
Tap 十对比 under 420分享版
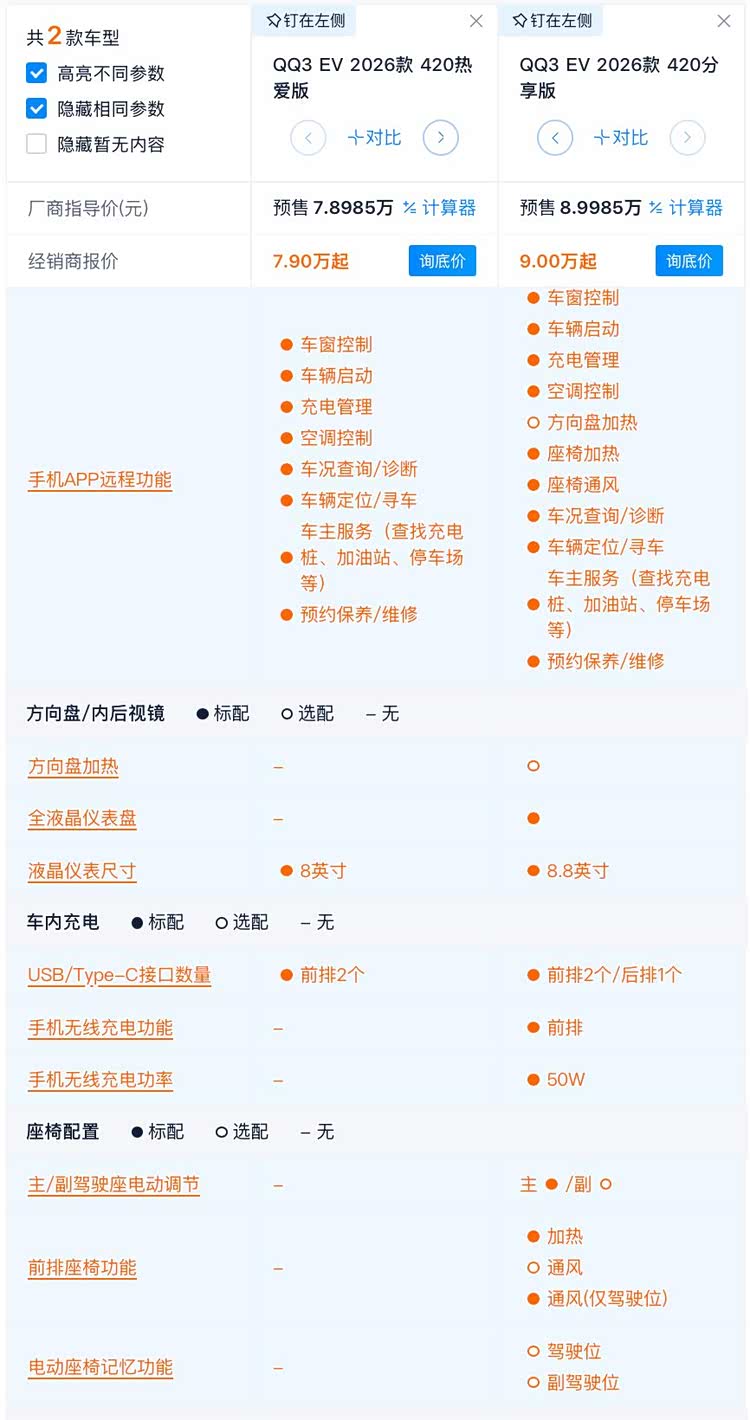tap(620, 138)
